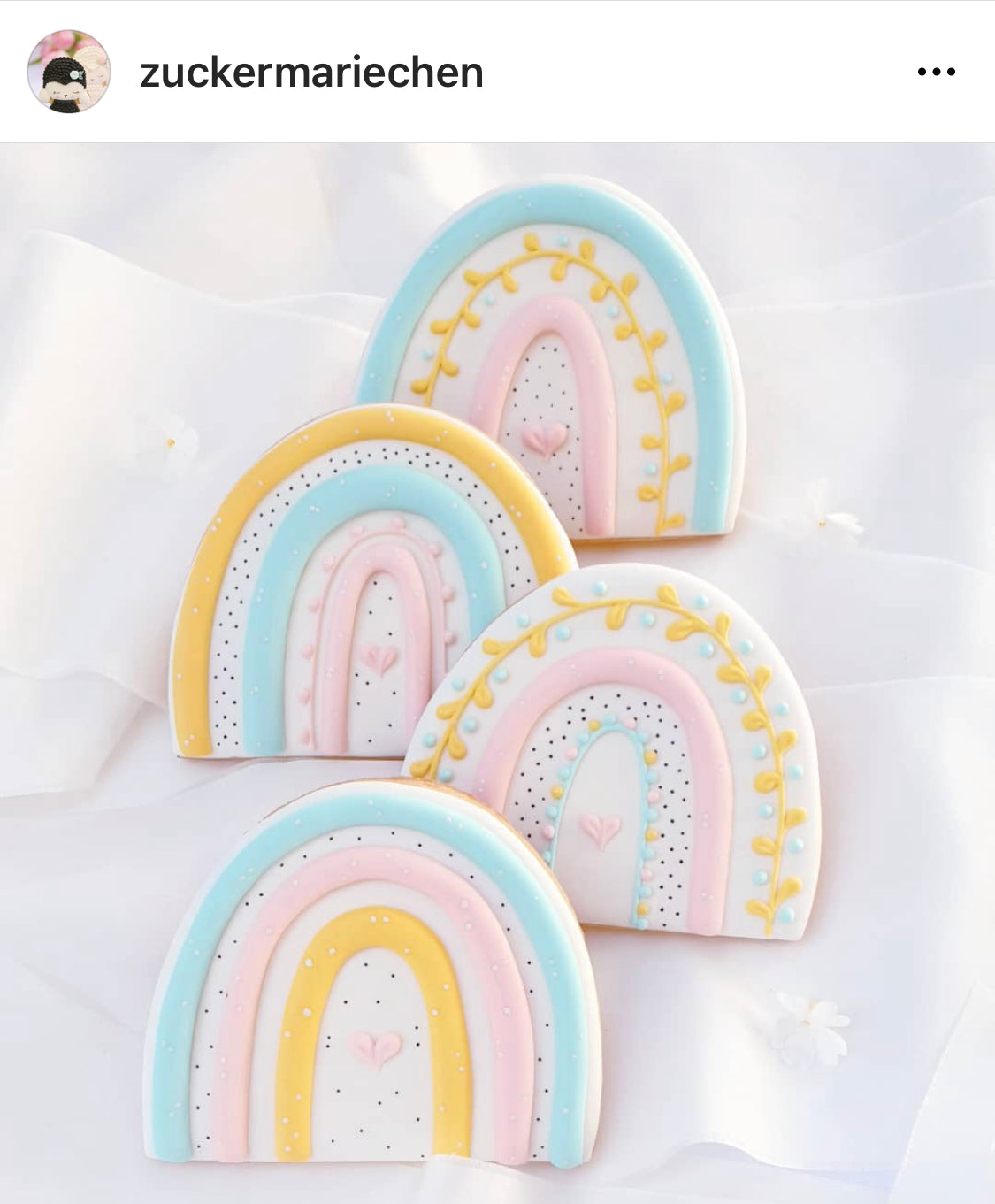
Task: Tap the zuckermariechen username
Action: pos(311,72)
